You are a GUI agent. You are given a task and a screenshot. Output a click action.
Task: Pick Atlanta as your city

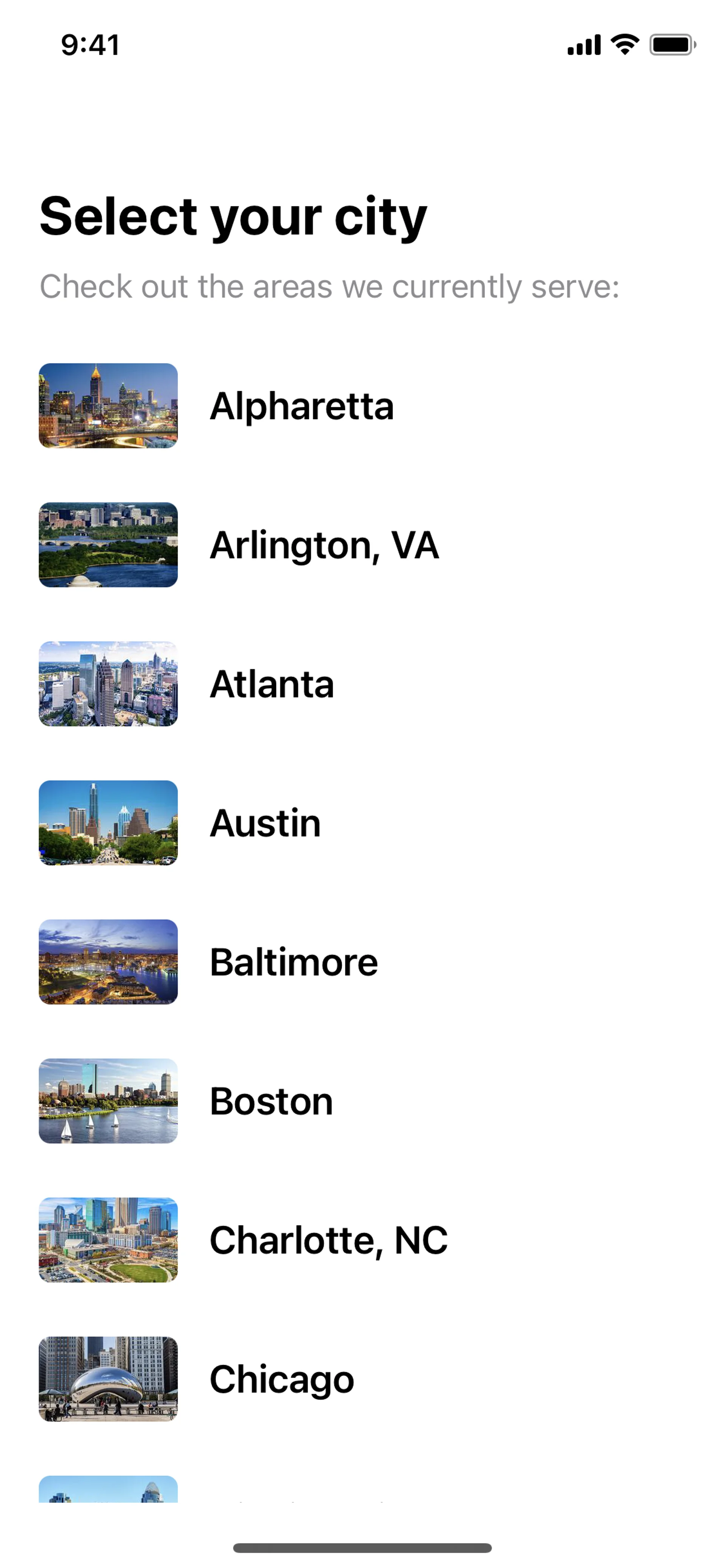tap(271, 683)
